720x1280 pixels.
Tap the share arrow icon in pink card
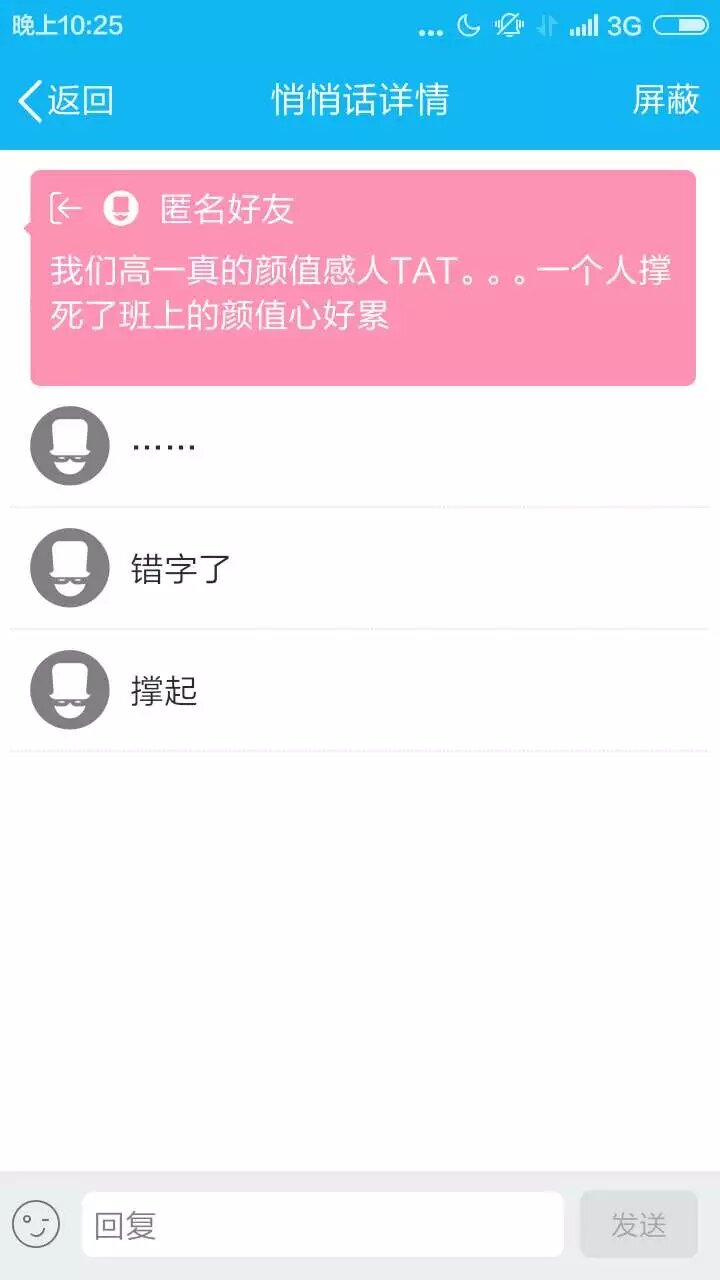coord(66,208)
